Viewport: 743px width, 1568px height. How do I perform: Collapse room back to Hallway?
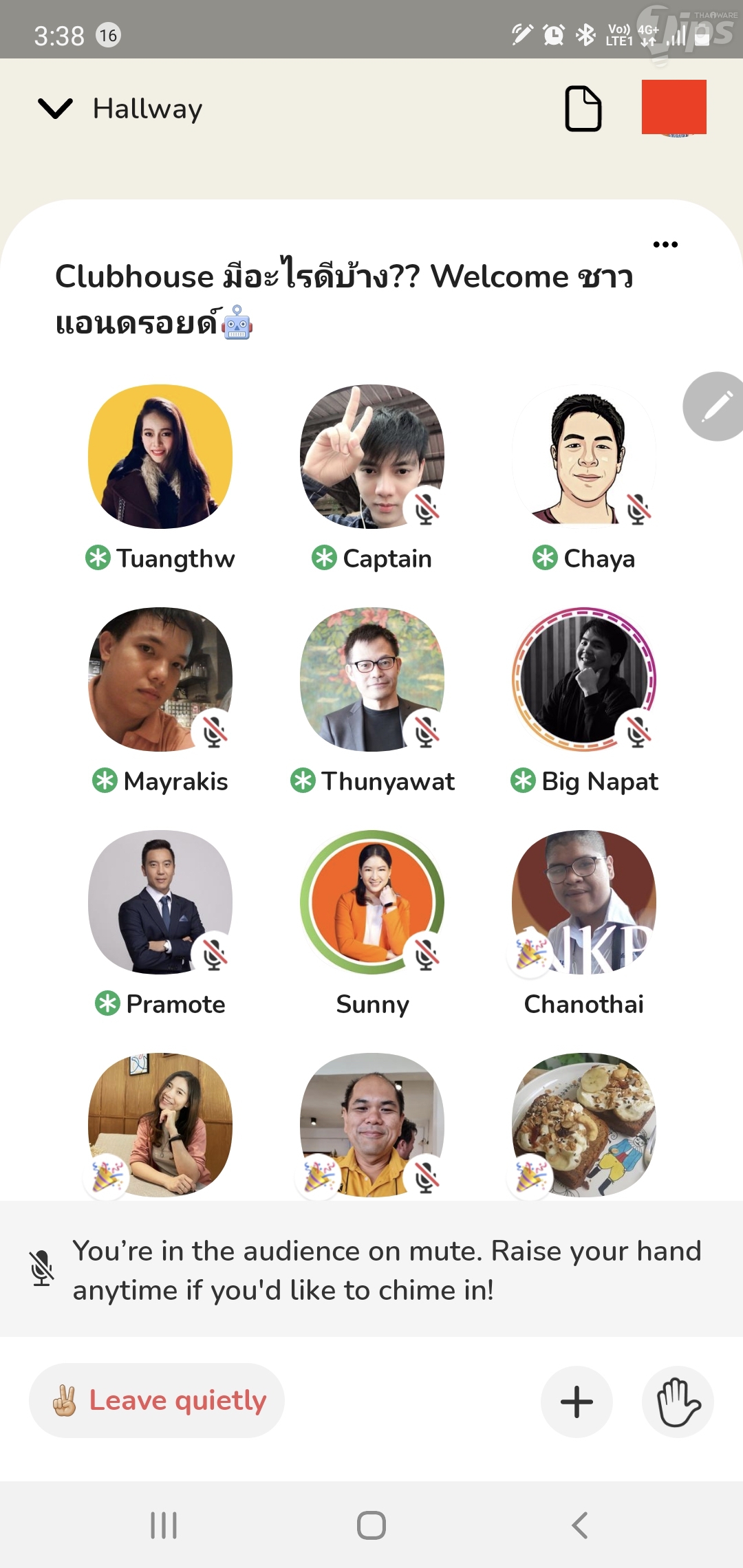click(x=56, y=109)
